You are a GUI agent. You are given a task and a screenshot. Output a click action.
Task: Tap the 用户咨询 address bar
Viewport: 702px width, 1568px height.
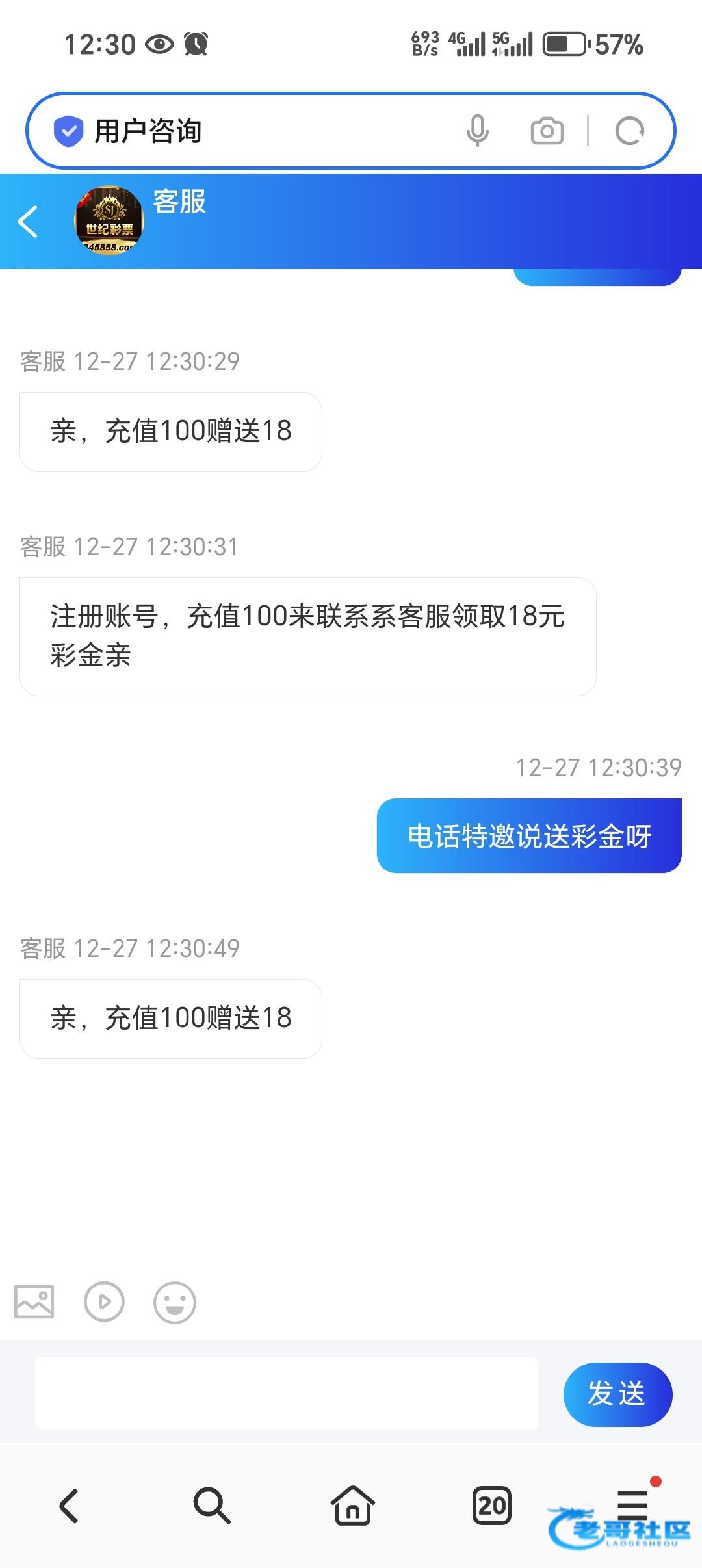(x=260, y=131)
